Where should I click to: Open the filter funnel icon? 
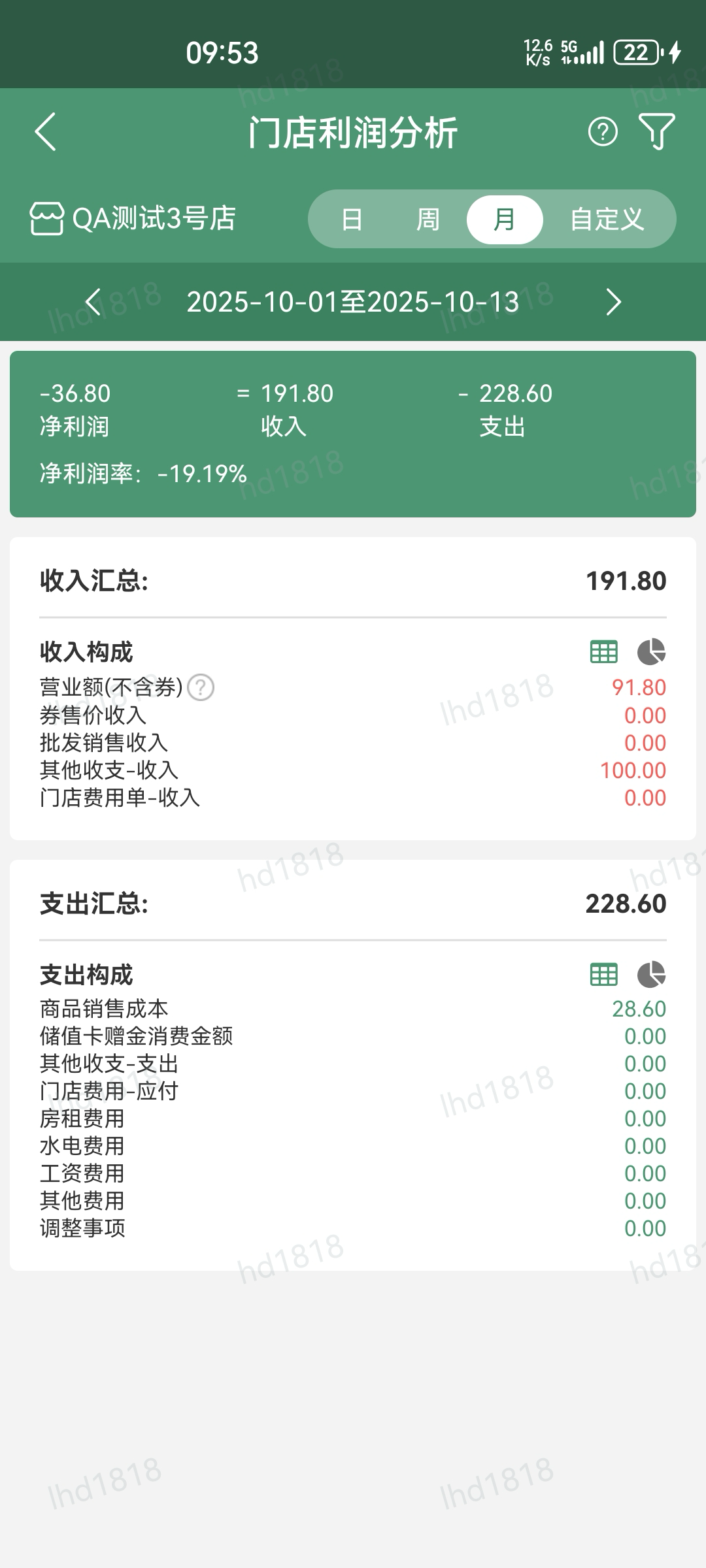pos(656,132)
